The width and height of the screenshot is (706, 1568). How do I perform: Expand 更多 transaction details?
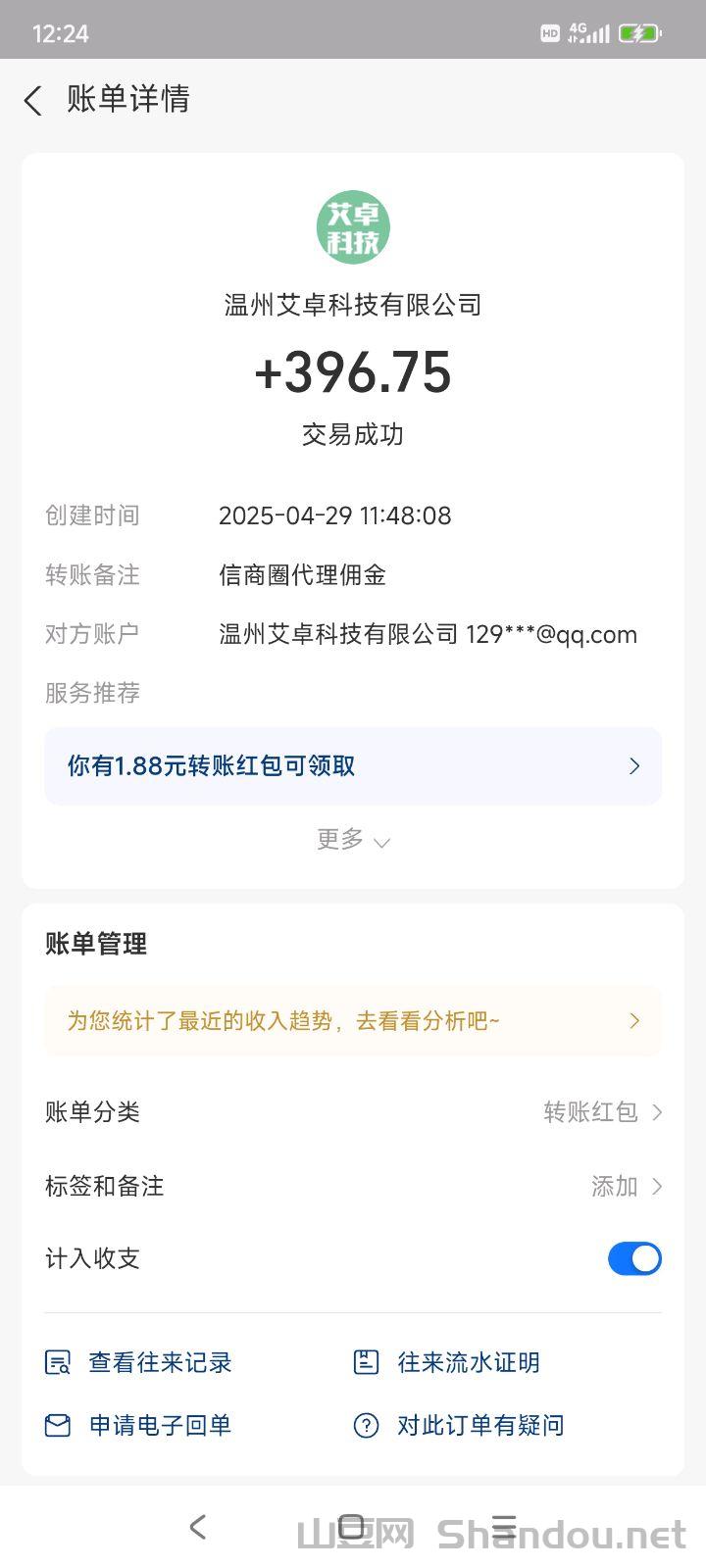(353, 840)
